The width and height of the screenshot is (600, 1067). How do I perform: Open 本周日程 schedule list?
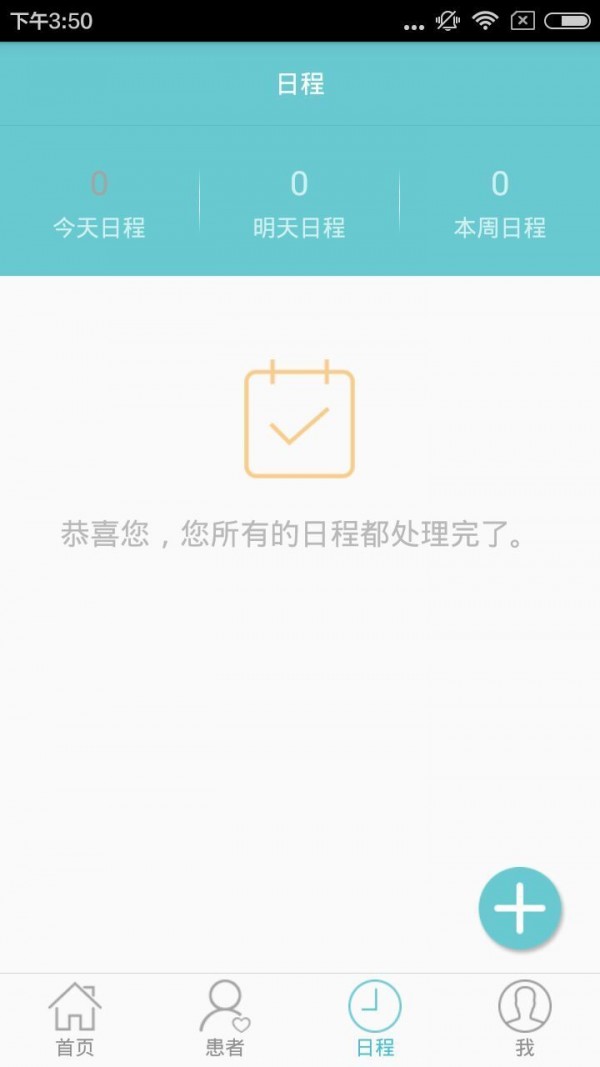[x=500, y=203]
